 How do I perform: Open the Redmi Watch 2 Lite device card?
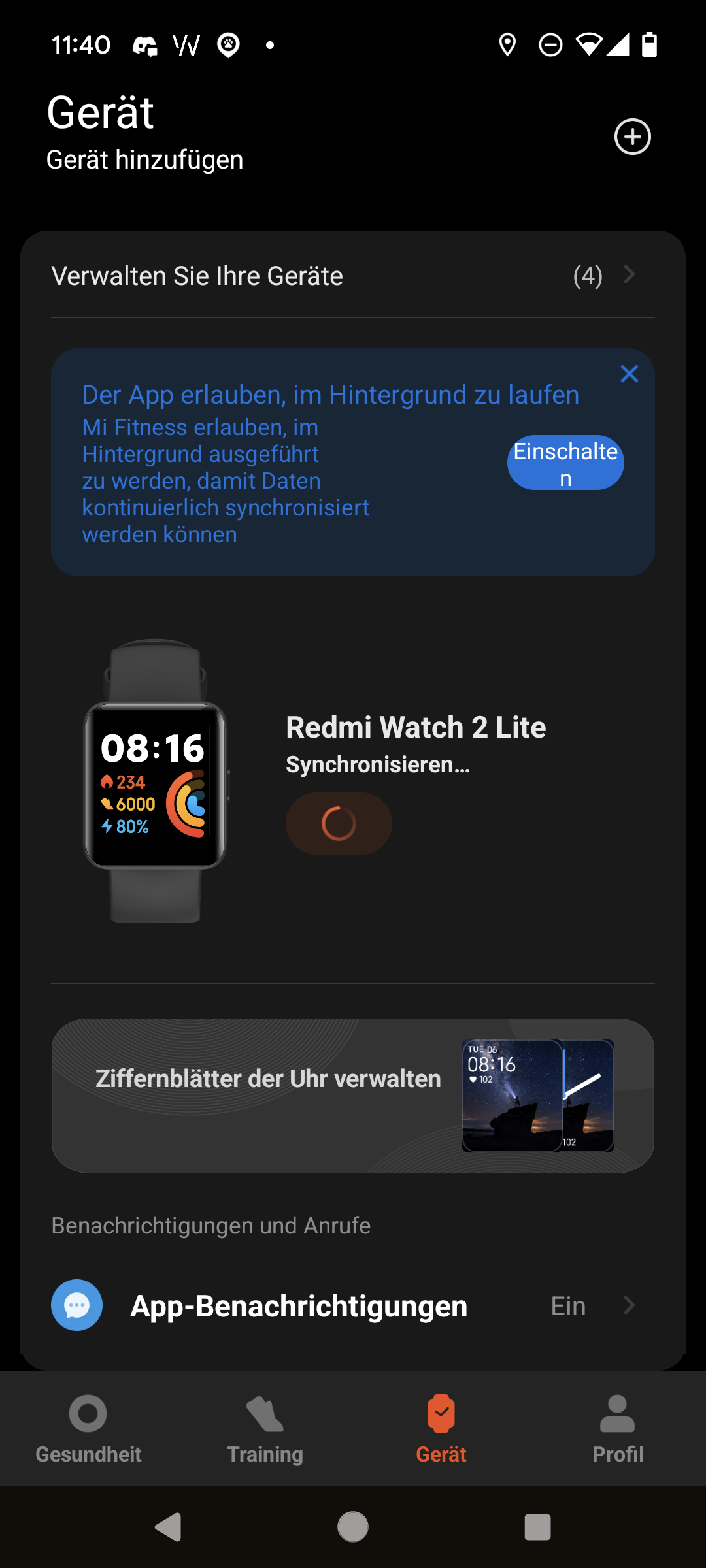pos(416,728)
